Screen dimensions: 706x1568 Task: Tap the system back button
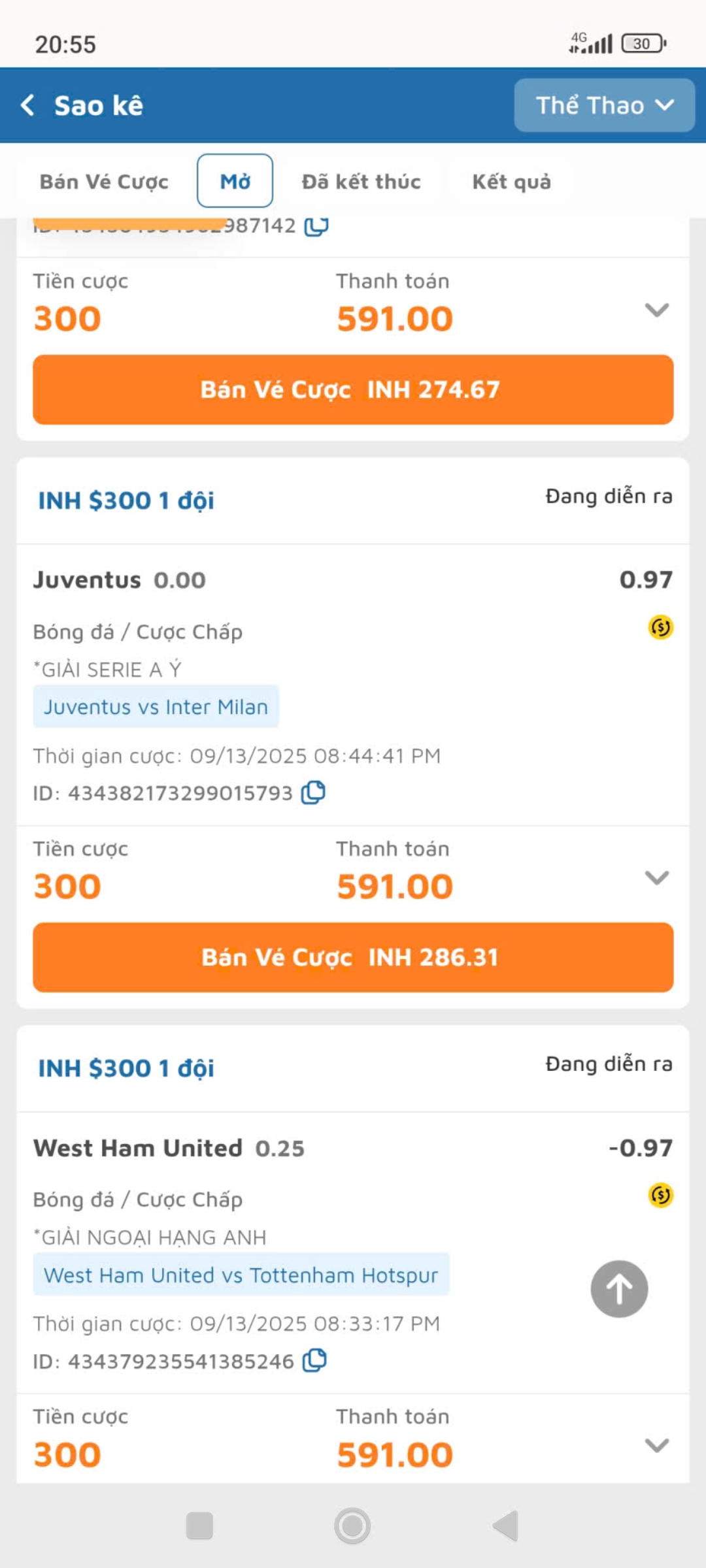[505, 1526]
